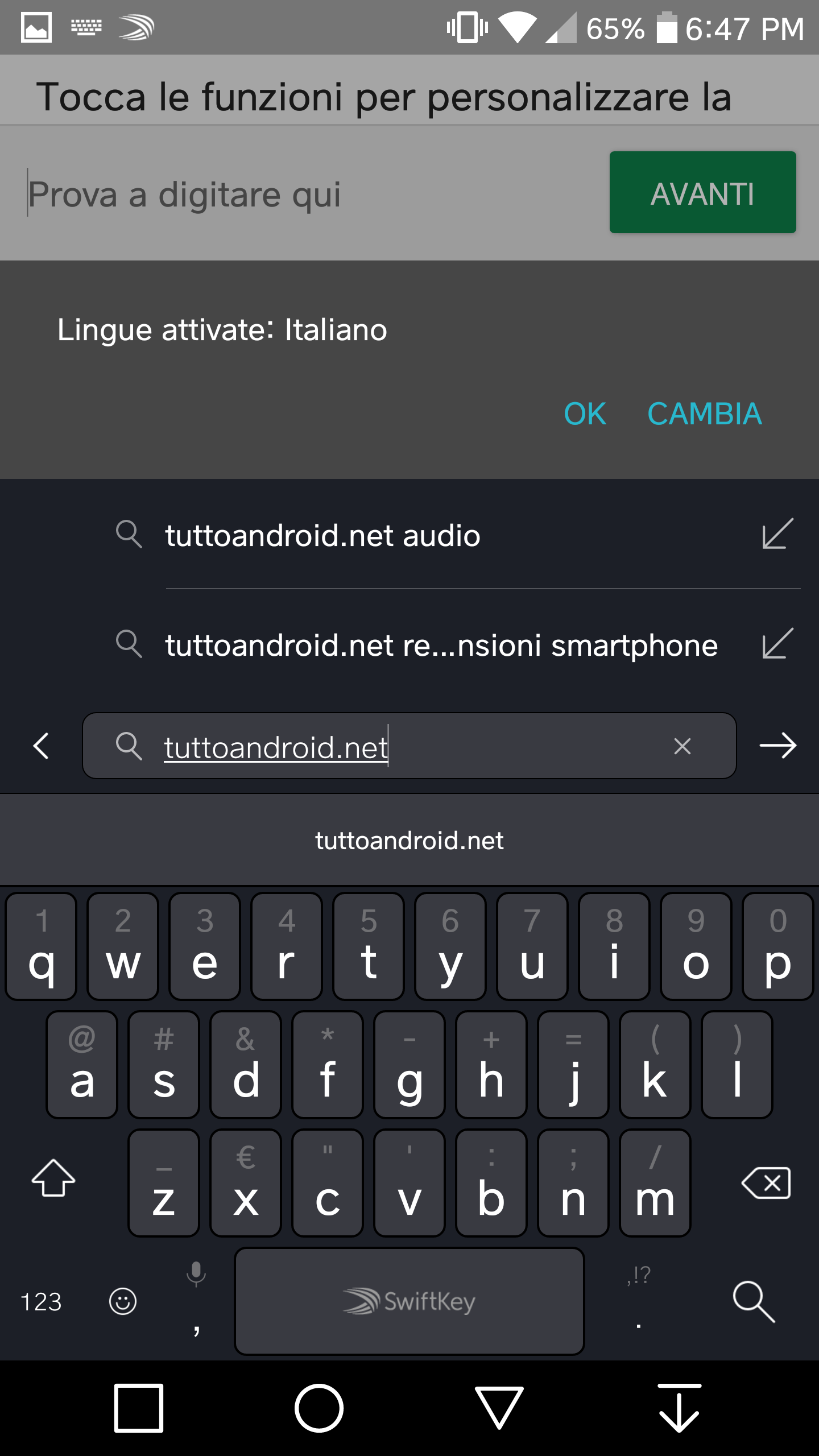819x1456 pixels.
Task: Clear the search box text
Action: point(682,746)
